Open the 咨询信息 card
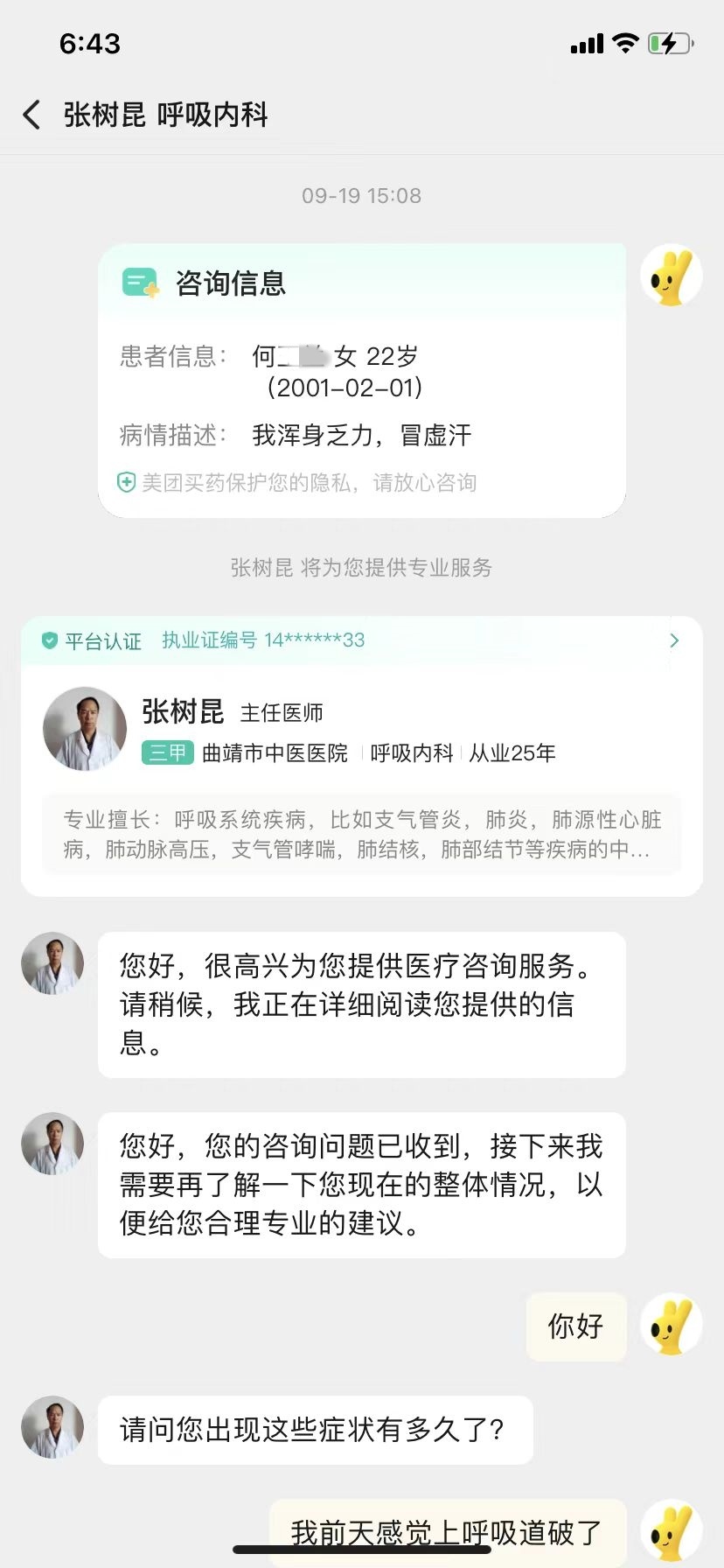 pos(361,381)
